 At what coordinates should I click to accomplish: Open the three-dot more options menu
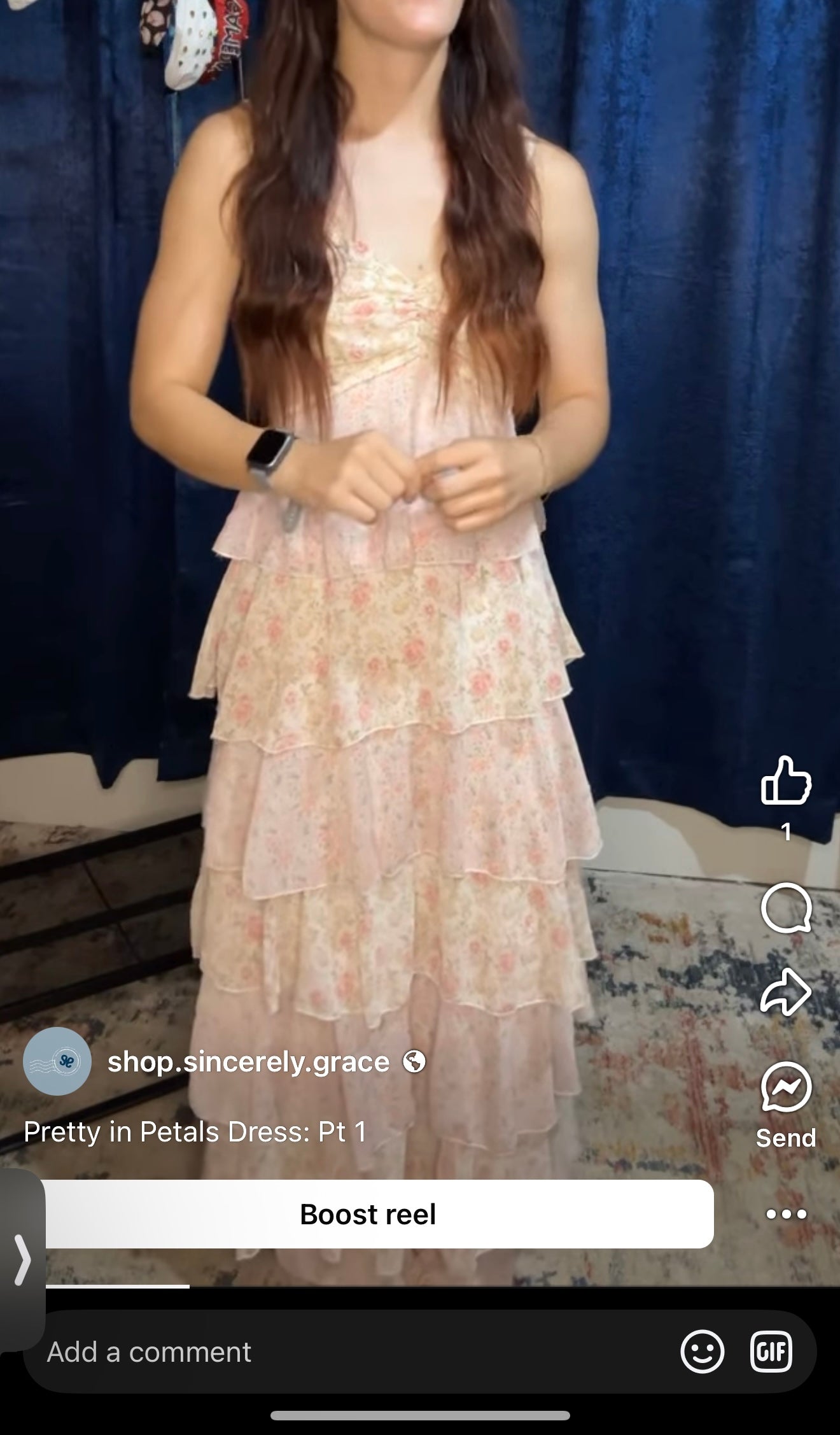click(x=786, y=1214)
